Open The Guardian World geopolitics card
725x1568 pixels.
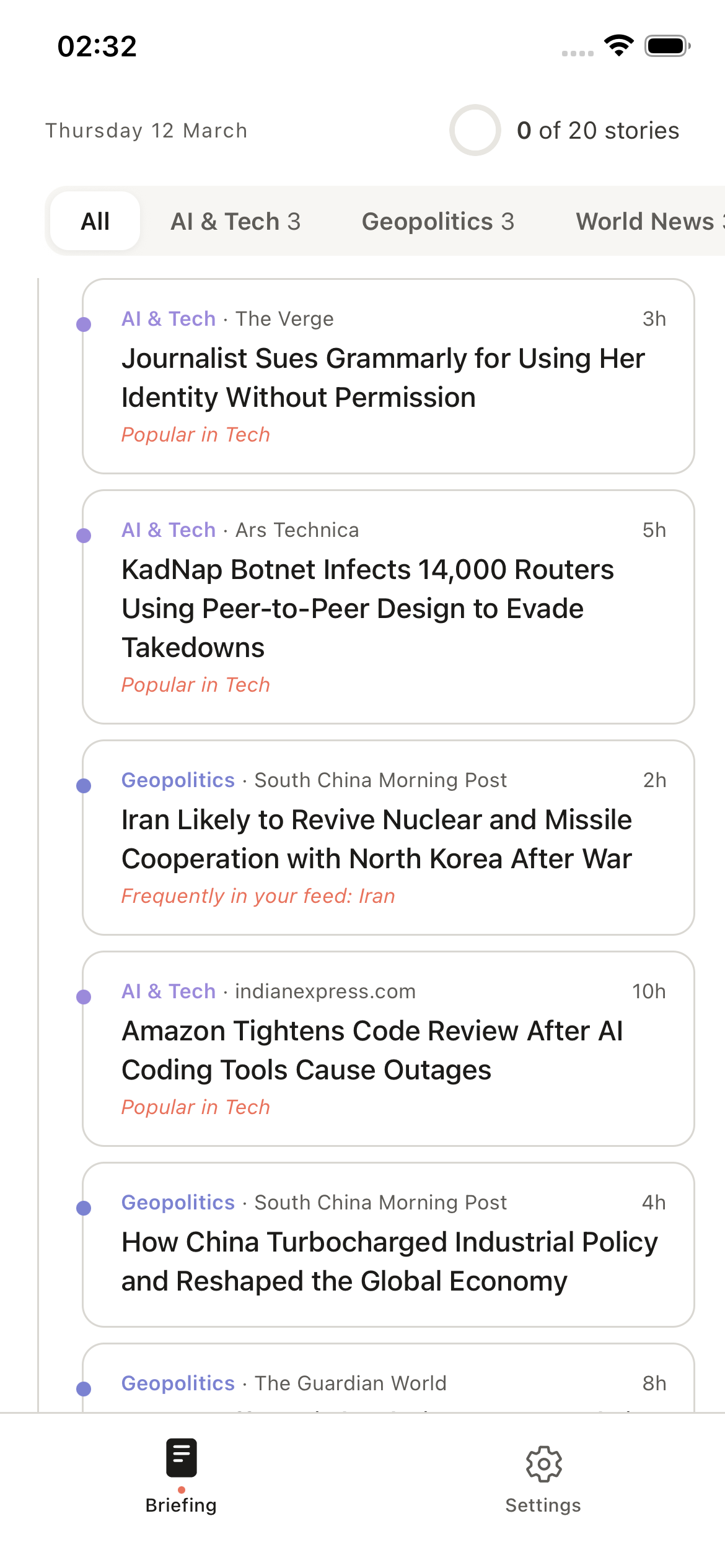(388, 1383)
